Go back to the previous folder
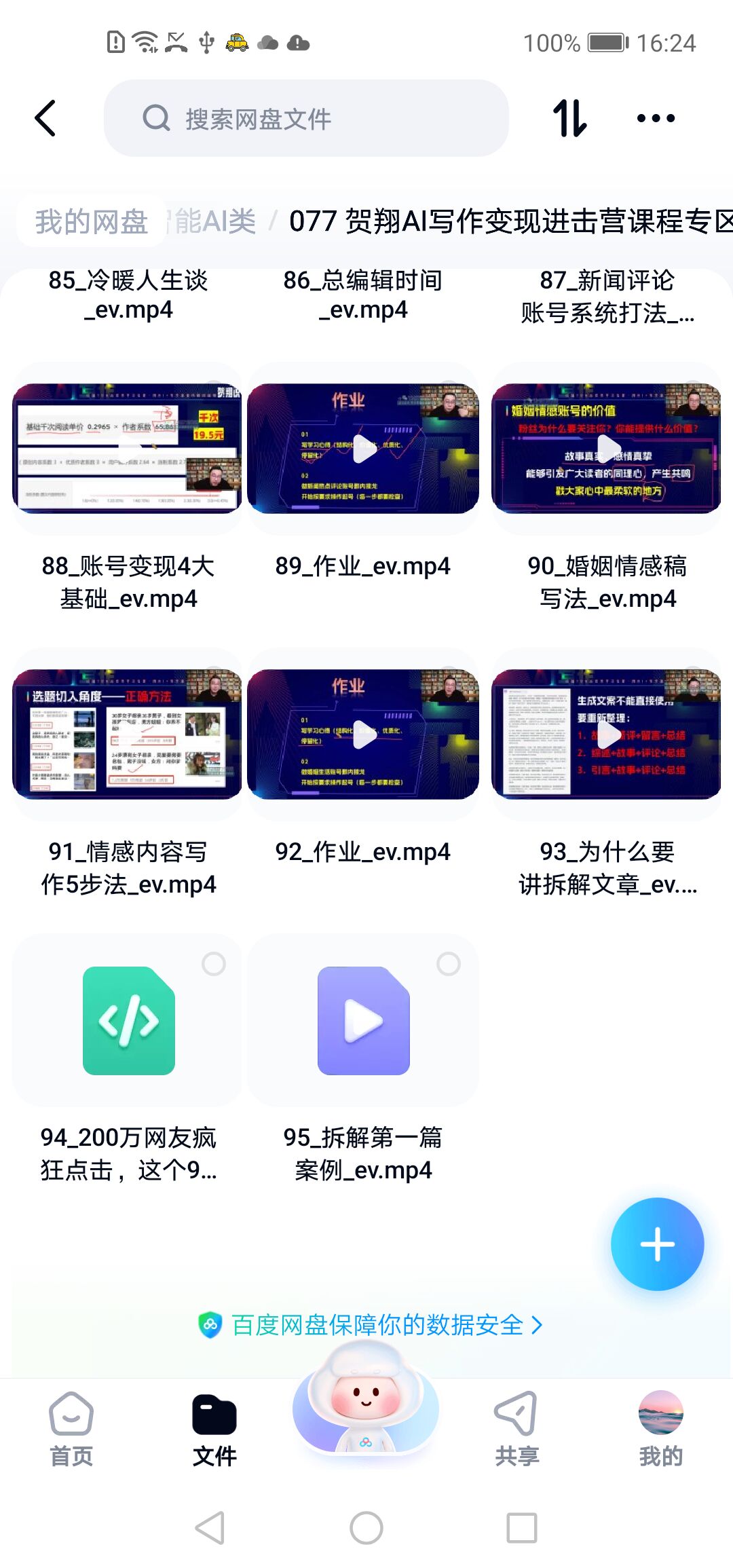The height and width of the screenshot is (1568, 733). point(45,118)
